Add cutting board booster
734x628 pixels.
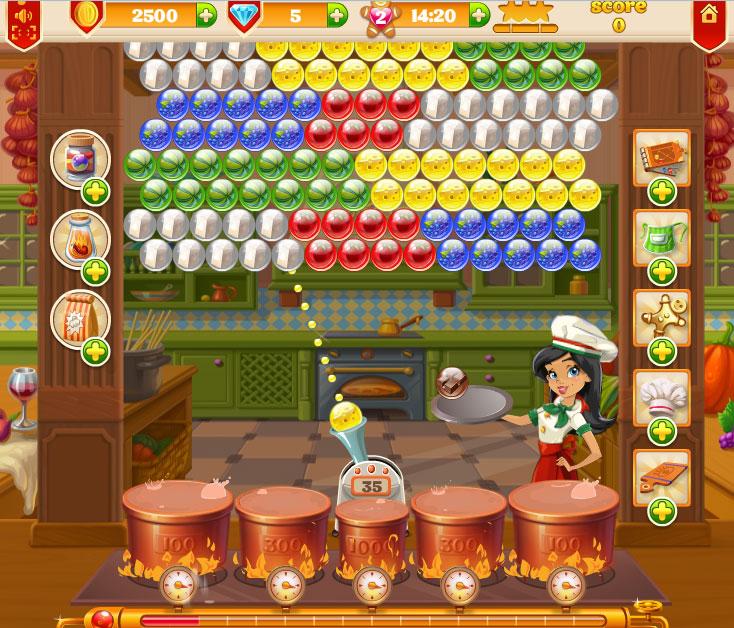[x=661, y=512]
